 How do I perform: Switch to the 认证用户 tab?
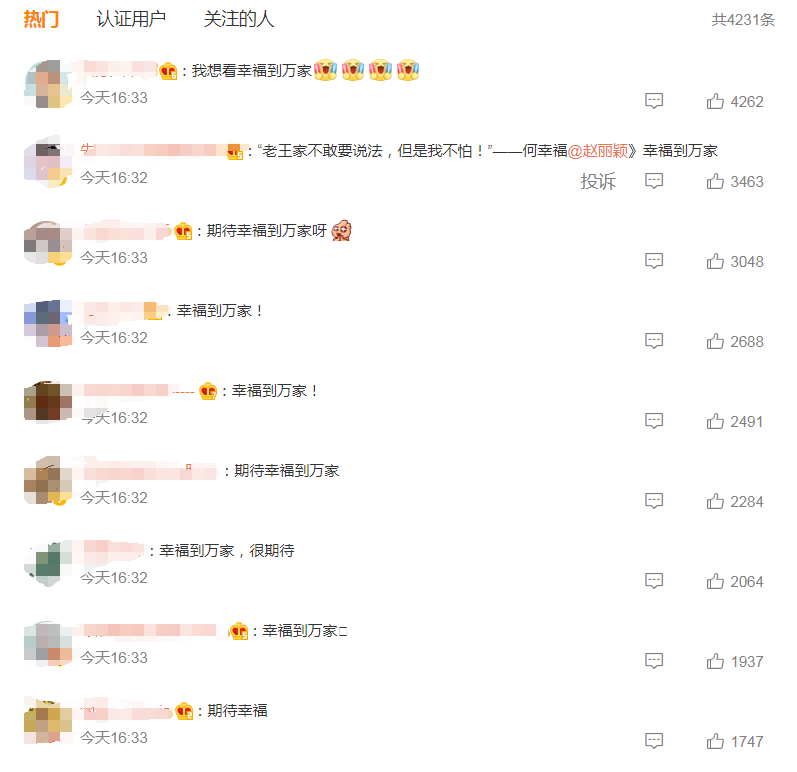pos(131,19)
